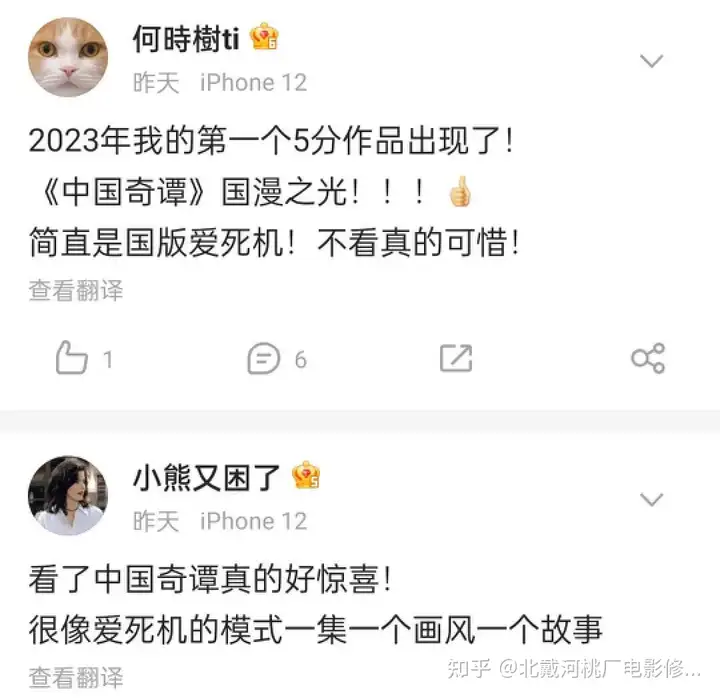The height and width of the screenshot is (698, 720).
Task: Open 何時樹ti's cat avatar profile
Action: click(68, 58)
